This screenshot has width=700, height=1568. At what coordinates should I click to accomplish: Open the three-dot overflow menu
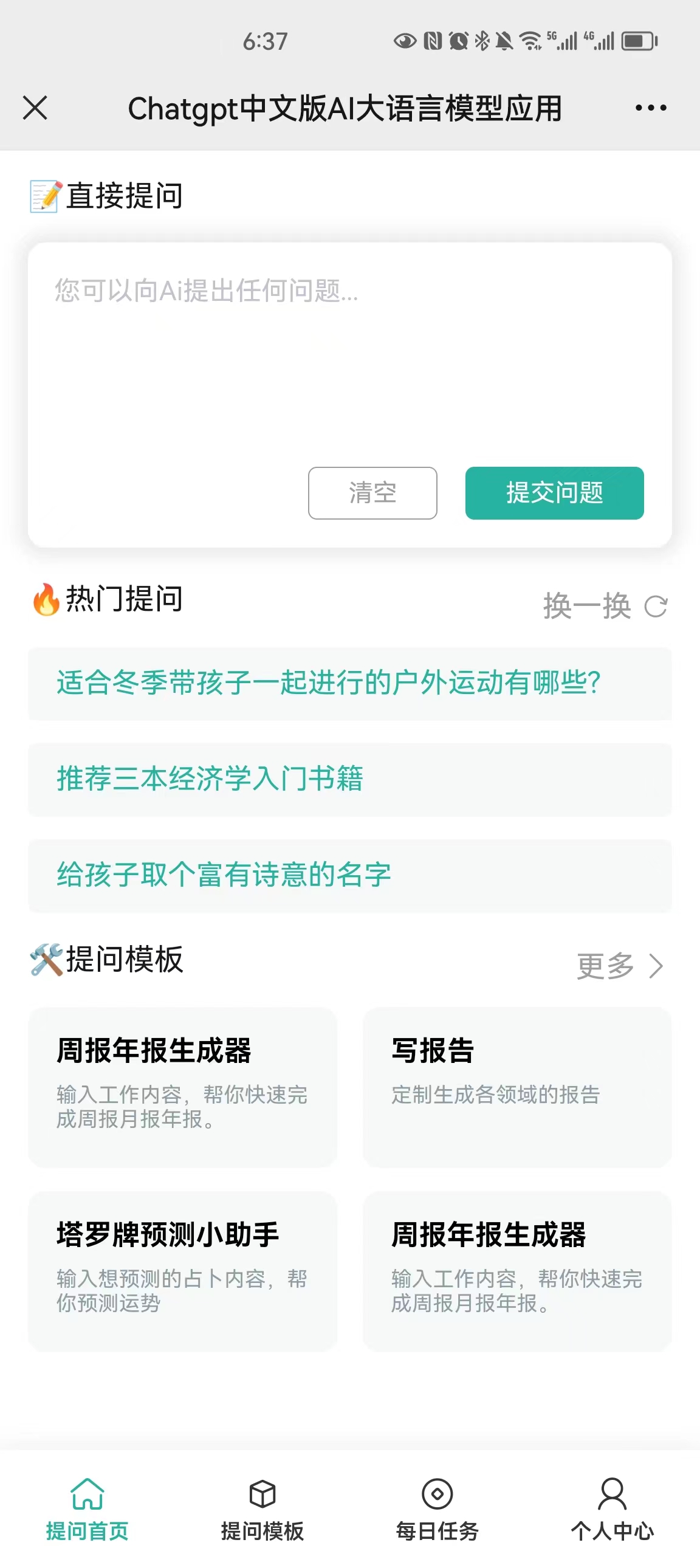pyautogui.click(x=651, y=108)
